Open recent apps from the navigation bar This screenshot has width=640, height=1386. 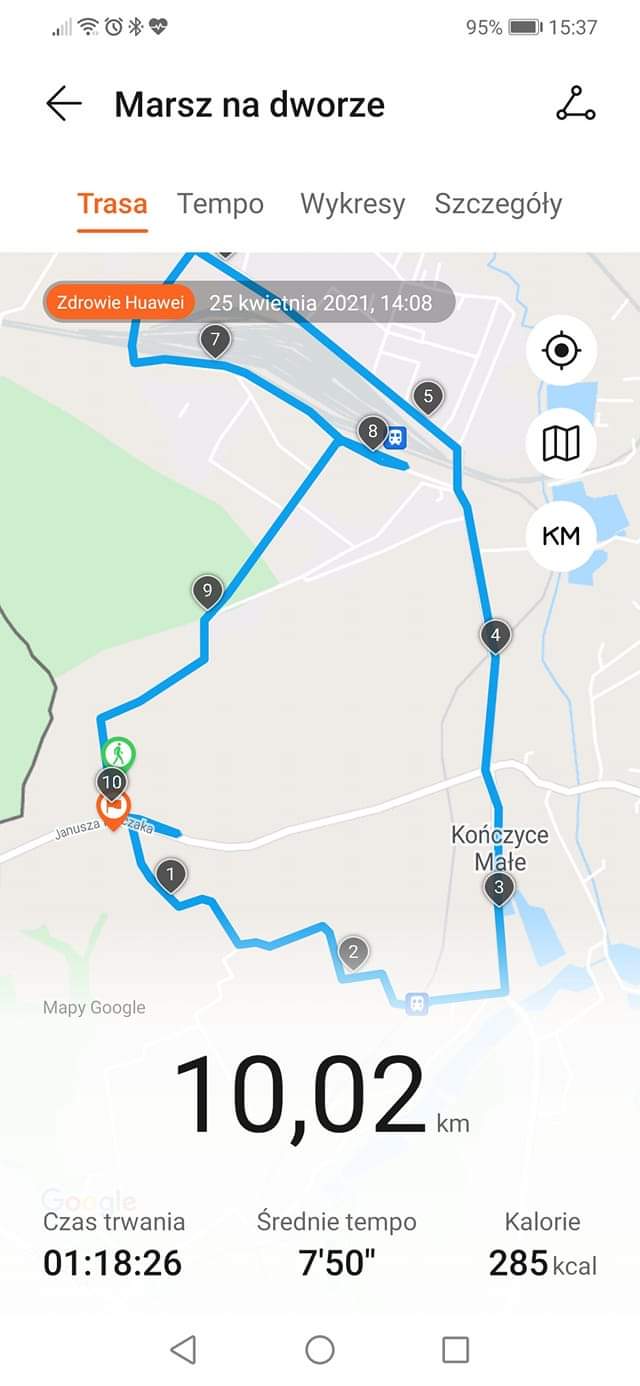455,1350
